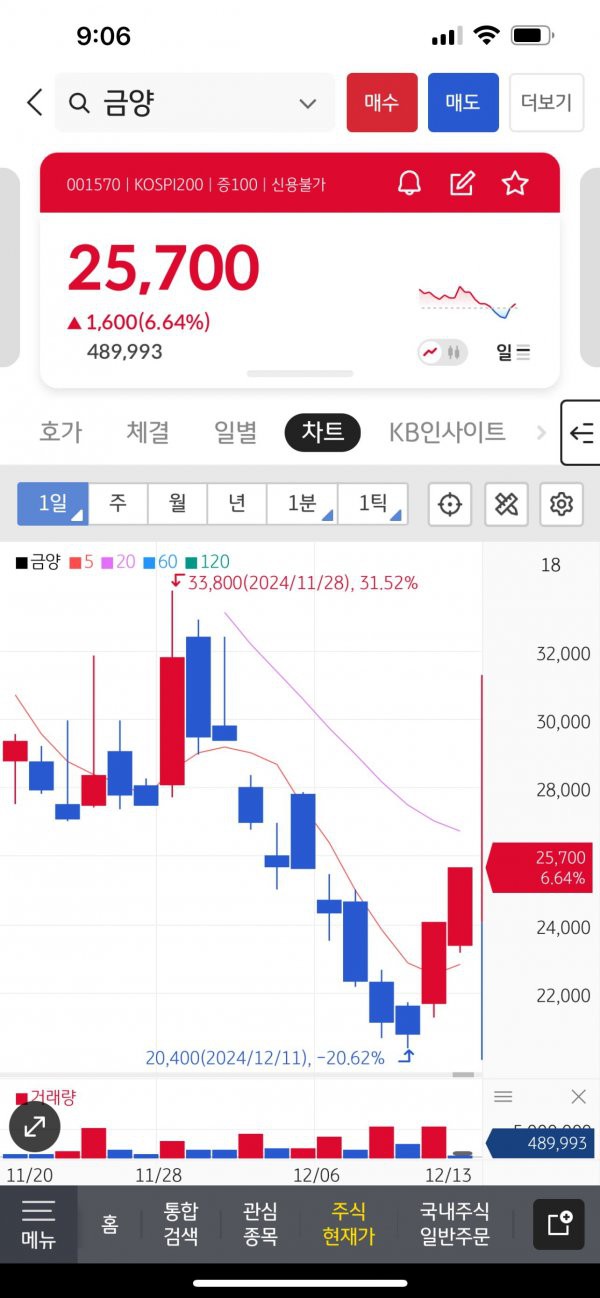
Task: Enable the chart crosshair tool
Action: pos(450,504)
